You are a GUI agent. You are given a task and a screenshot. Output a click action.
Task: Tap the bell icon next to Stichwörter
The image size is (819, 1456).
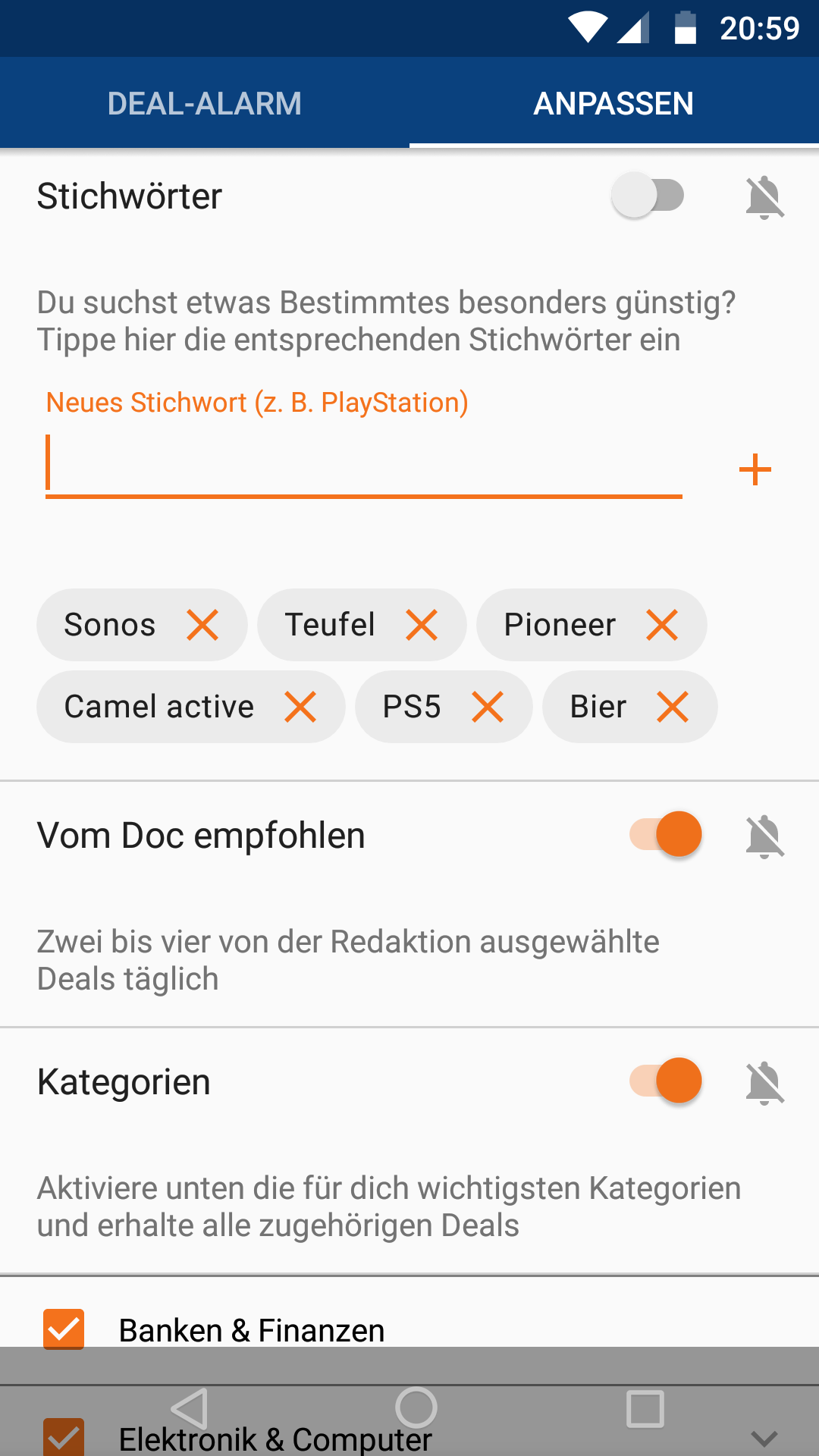pyautogui.click(x=764, y=197)
